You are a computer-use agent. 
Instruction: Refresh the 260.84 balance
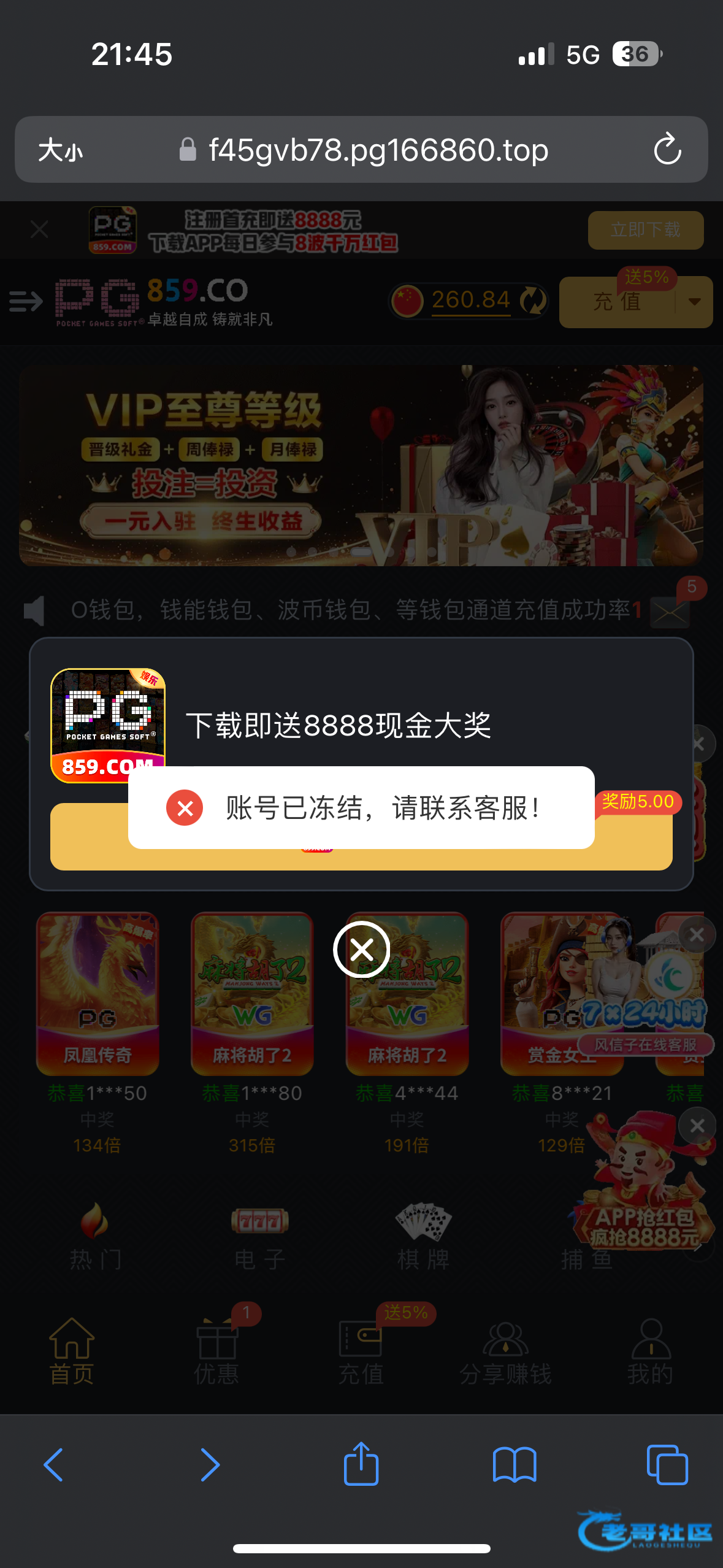click(533, 301)
